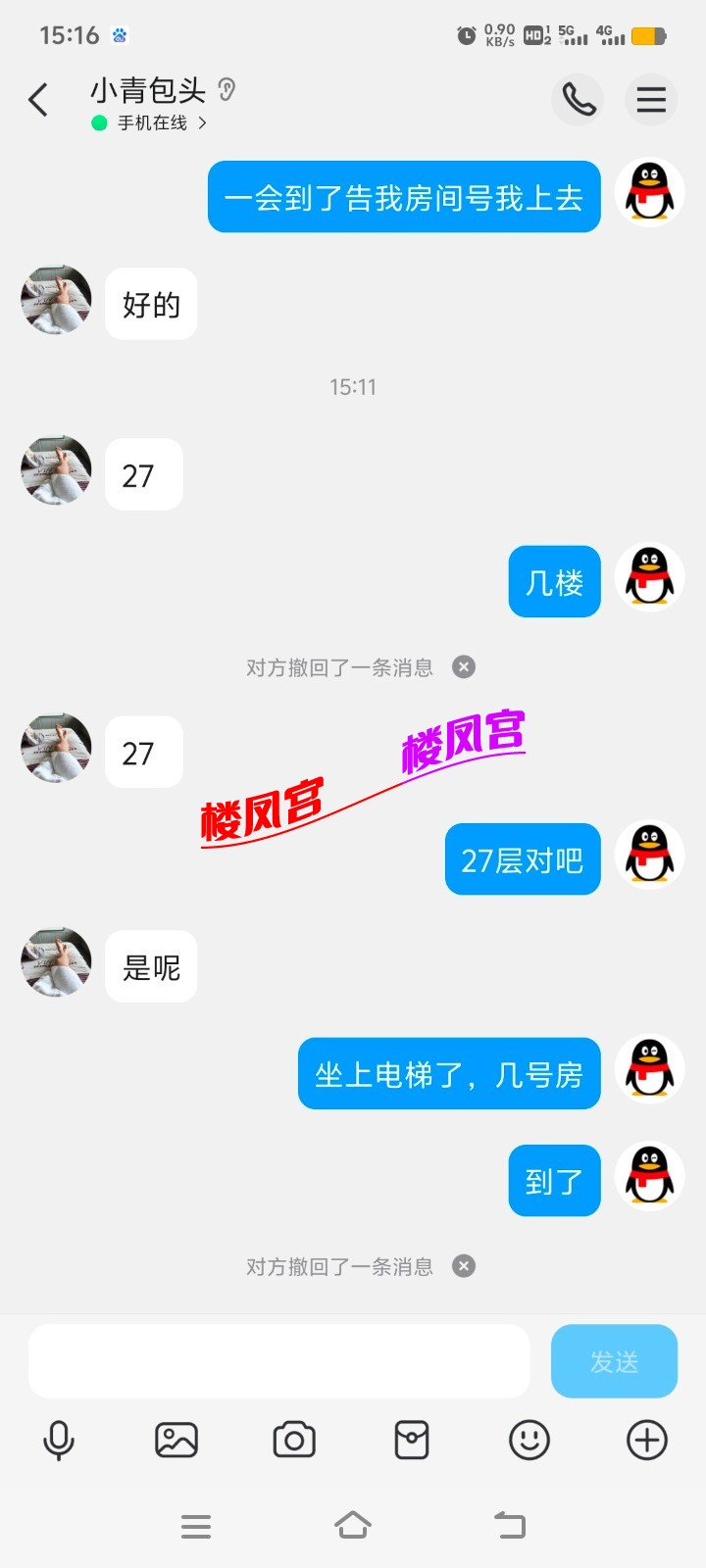
Task: Dismiss the recalled-message notice above the second 27
Action: coord(464,667)
